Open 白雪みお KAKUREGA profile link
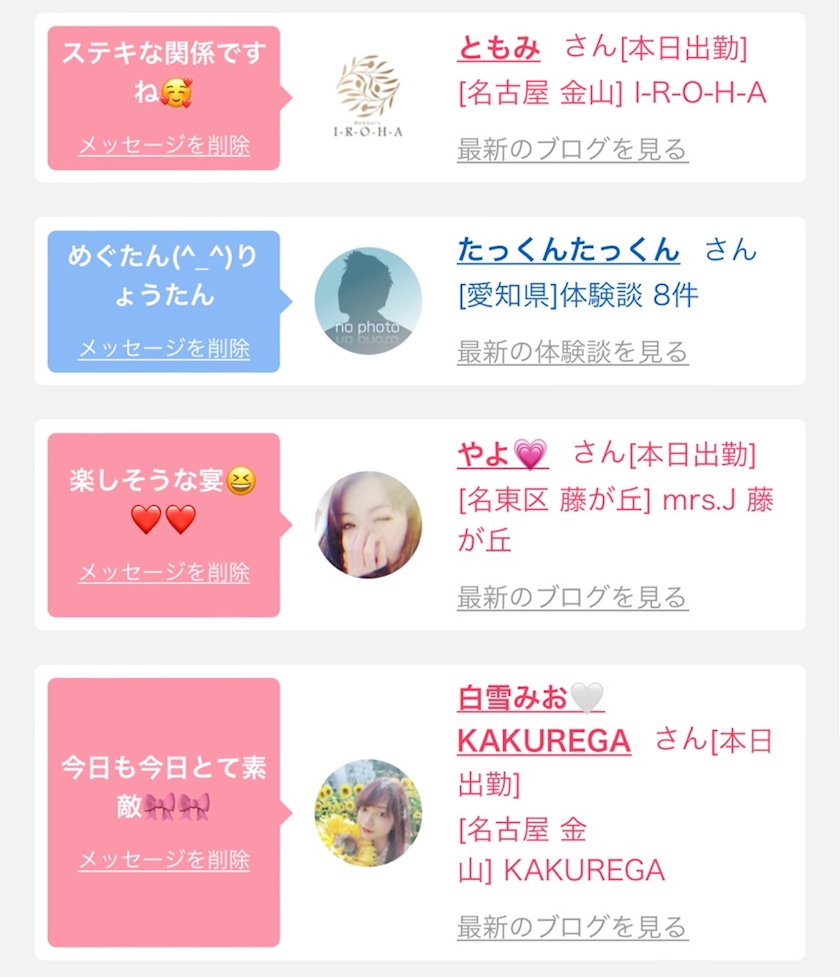This screenshot has height=977, width=840. click(x=544, y=719)
